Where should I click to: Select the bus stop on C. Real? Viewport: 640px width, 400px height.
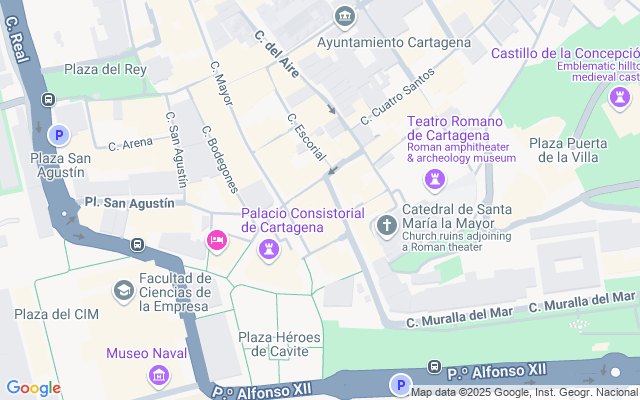48,99
